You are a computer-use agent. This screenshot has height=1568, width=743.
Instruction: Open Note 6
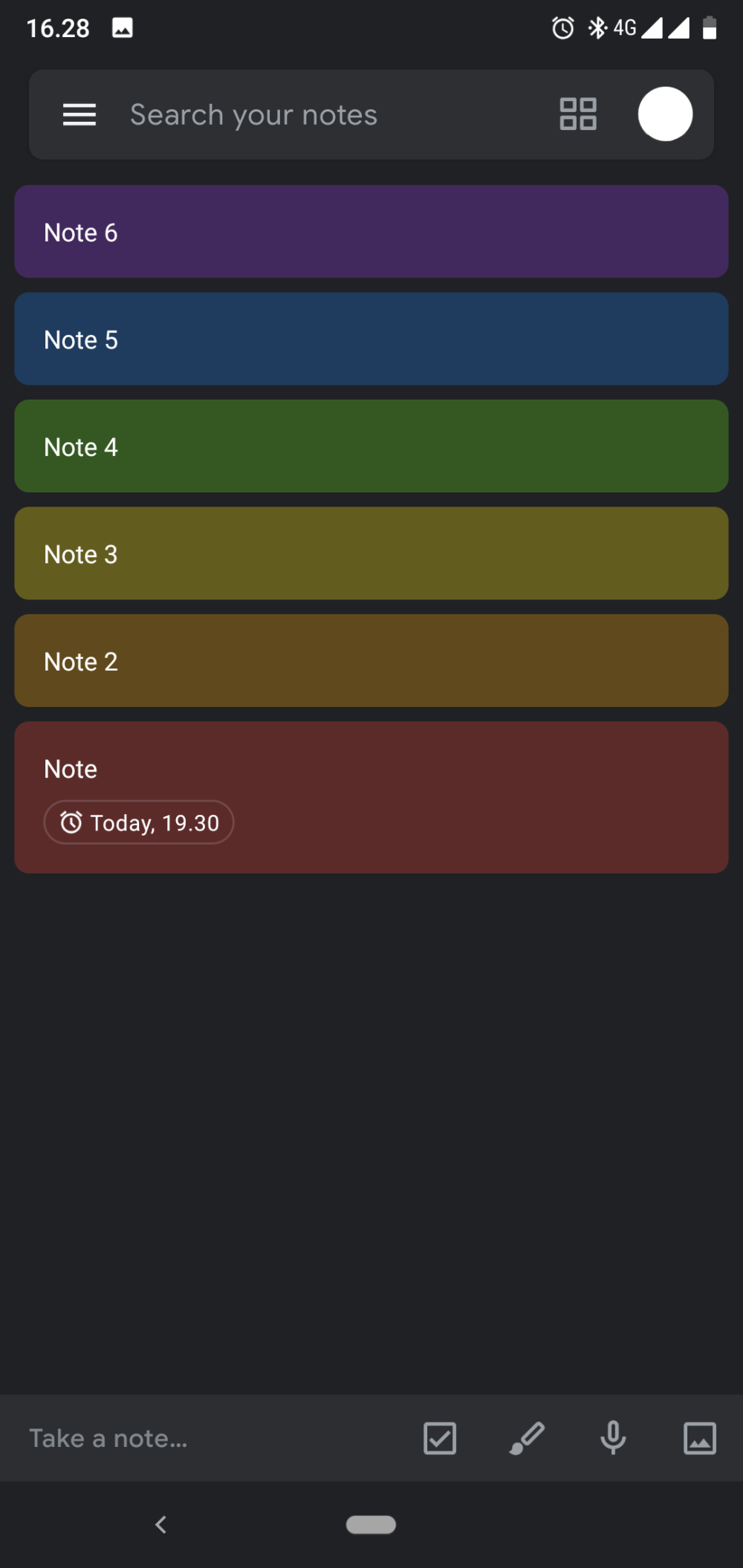coord(371,232)
